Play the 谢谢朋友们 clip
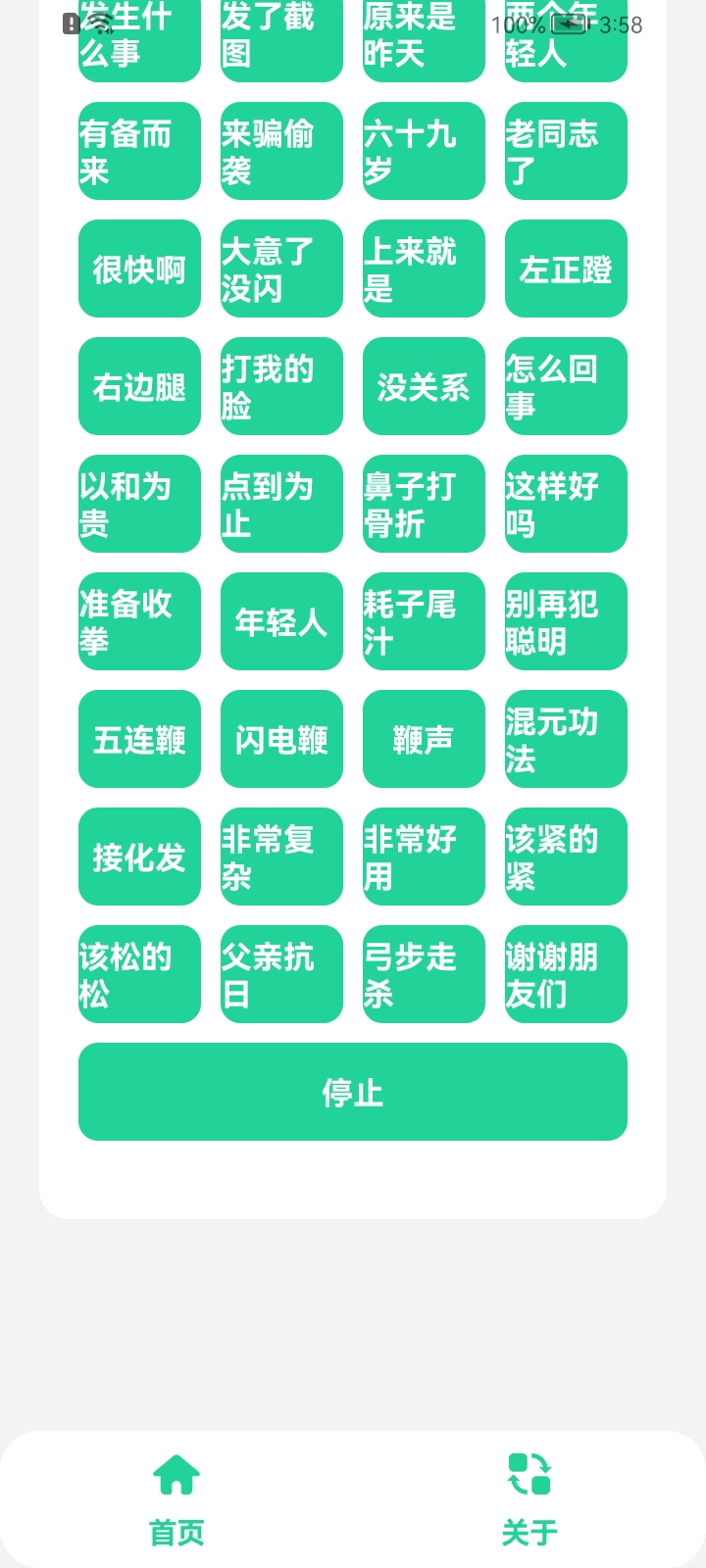Image resolution: width=706 pixels, height=1568 pixels. pos(566,974)
